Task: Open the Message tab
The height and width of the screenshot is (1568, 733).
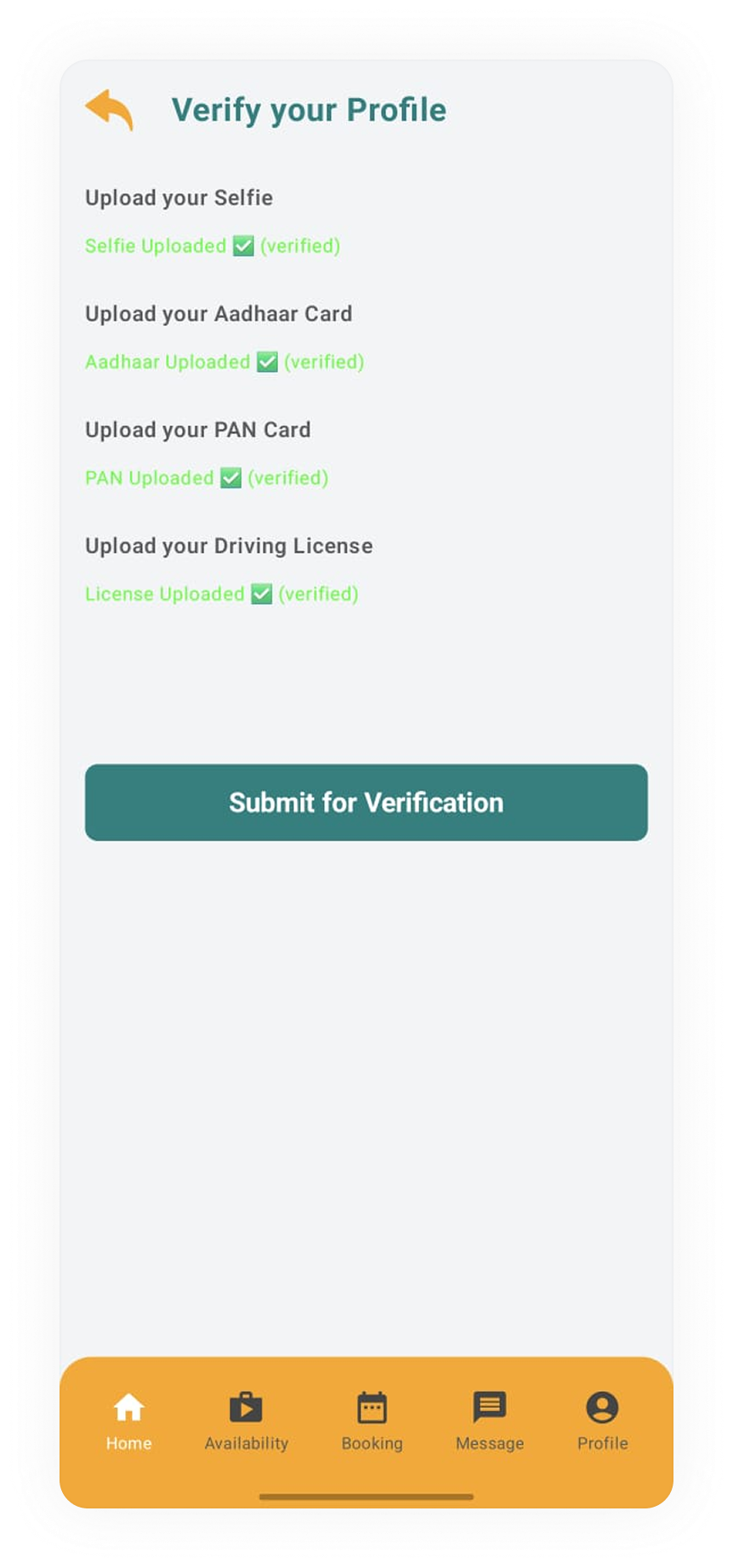Action: [x=489, y=1422]
